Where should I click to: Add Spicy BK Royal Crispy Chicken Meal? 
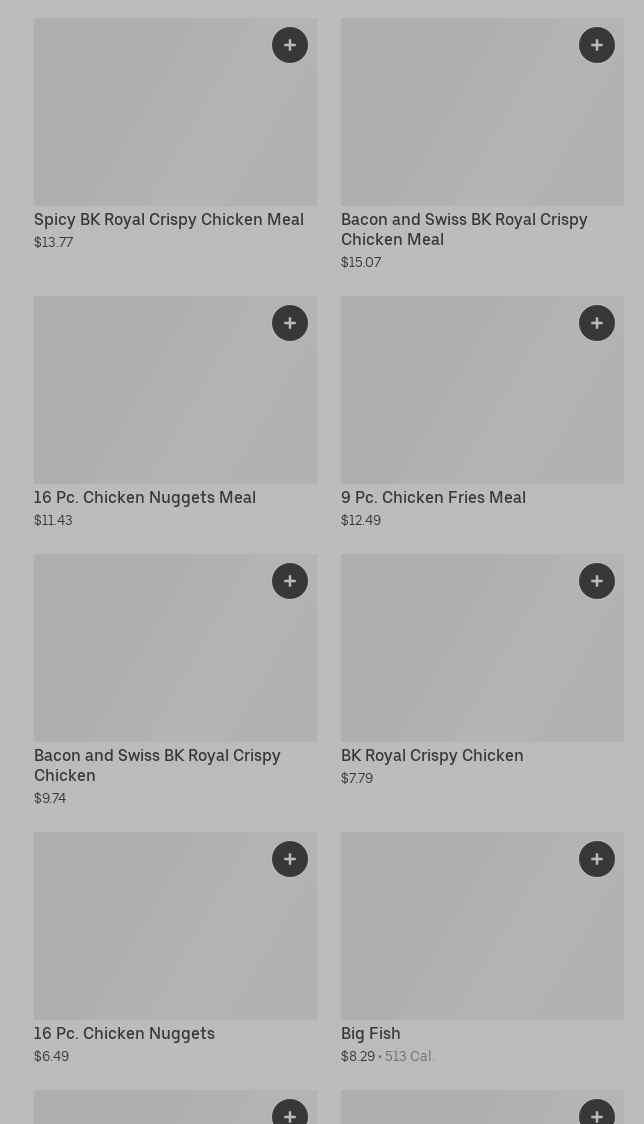290,45
